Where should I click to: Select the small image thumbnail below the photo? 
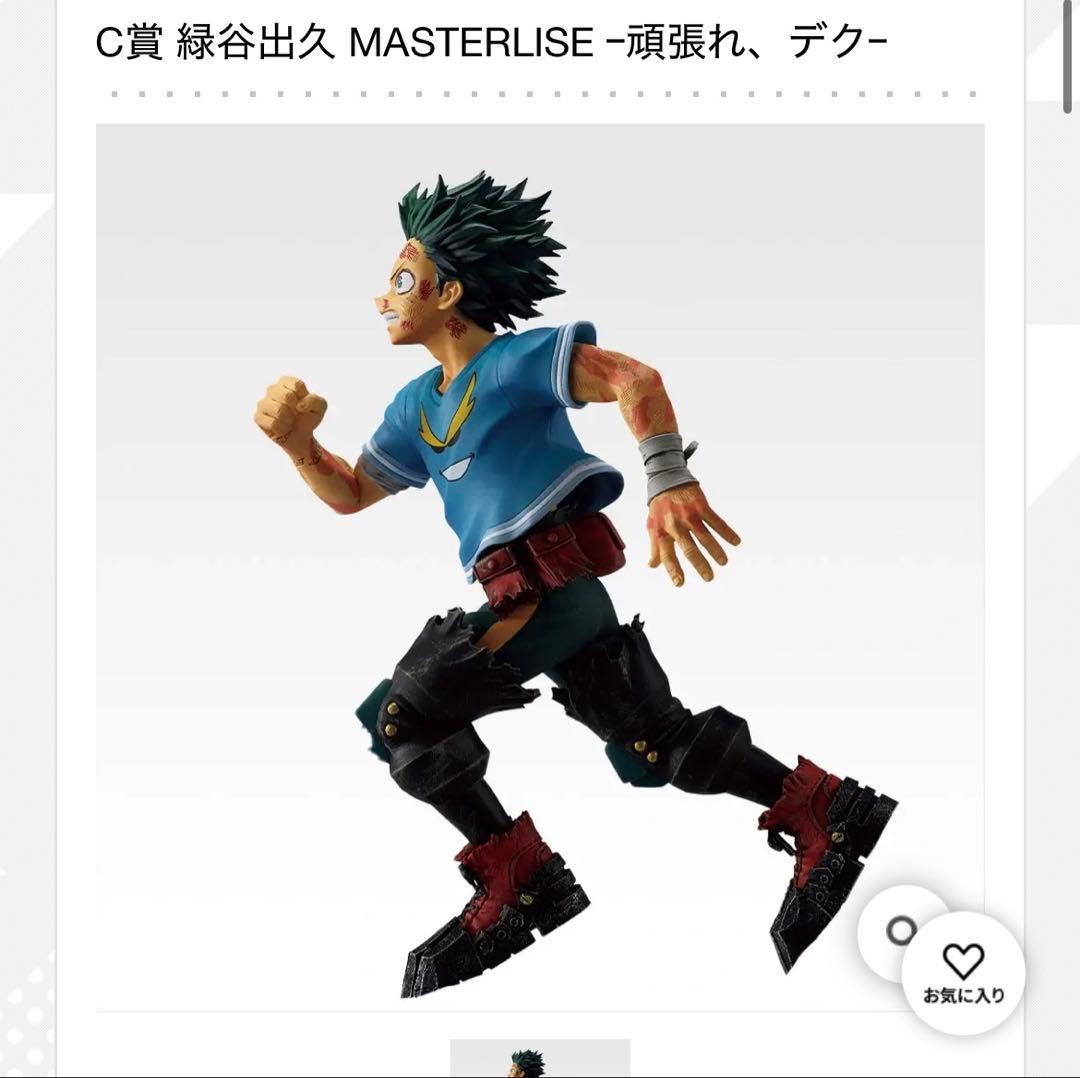click(x=540, y=1059)
